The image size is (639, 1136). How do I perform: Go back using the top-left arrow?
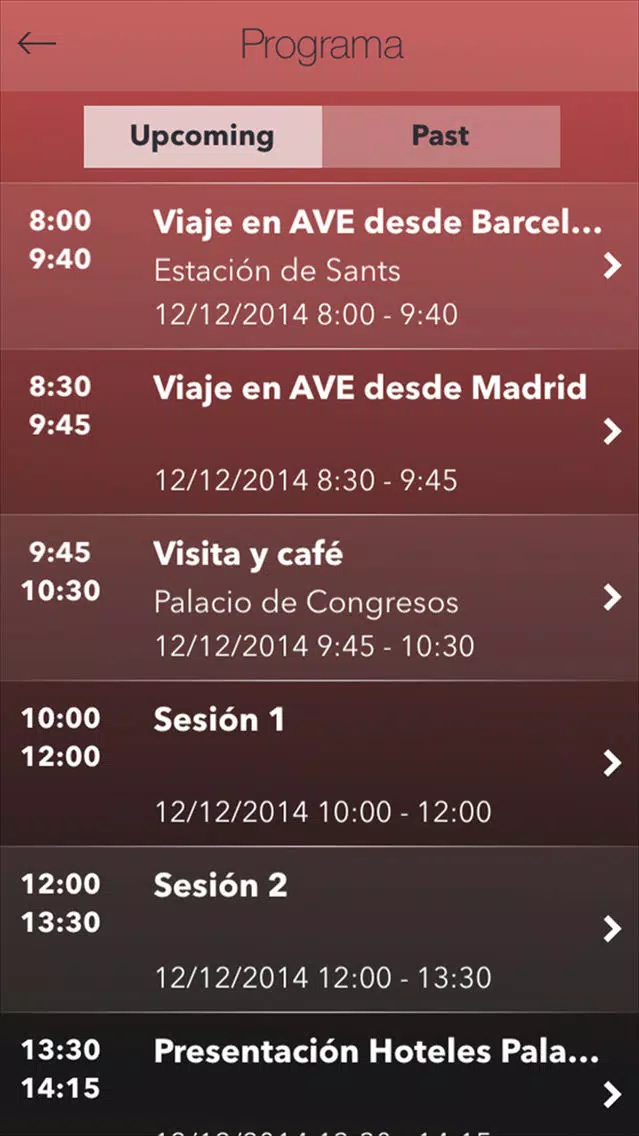(37, 43)
